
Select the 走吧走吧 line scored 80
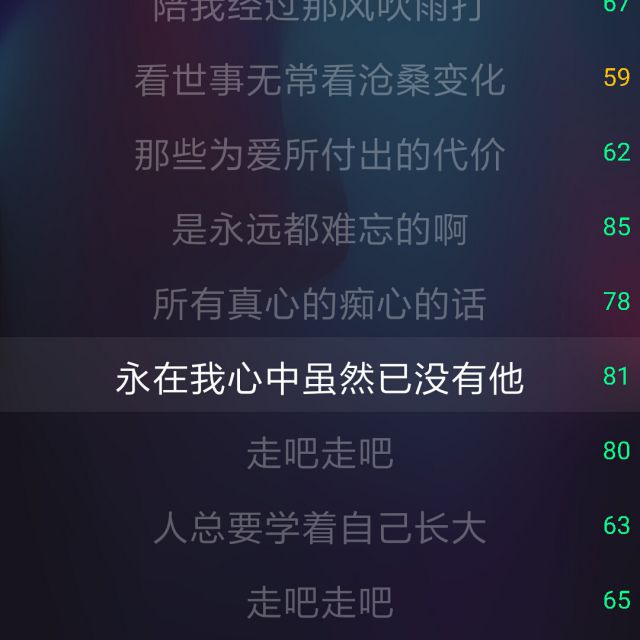coord(320,453)
